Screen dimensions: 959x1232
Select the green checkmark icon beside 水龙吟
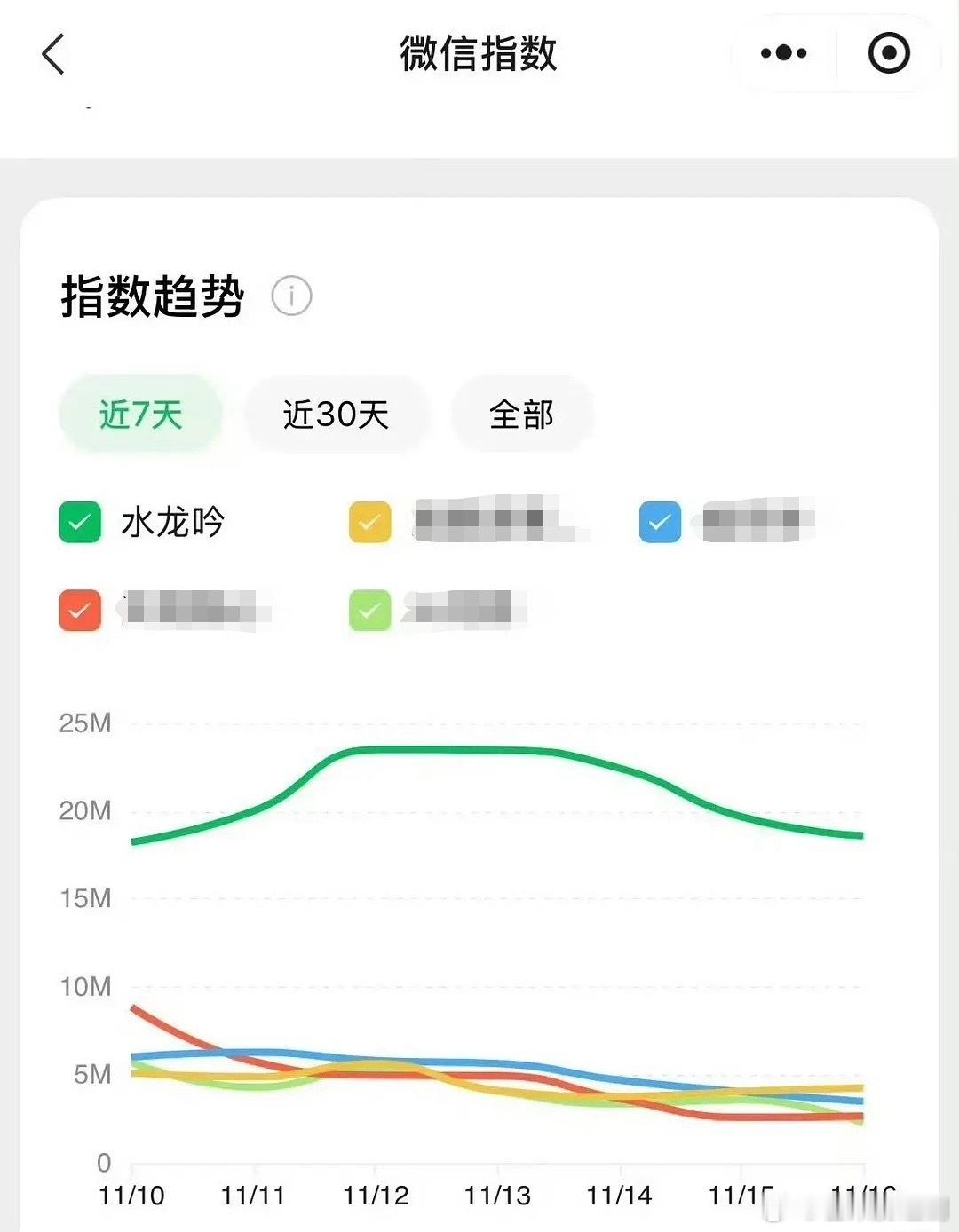[79, 523]
